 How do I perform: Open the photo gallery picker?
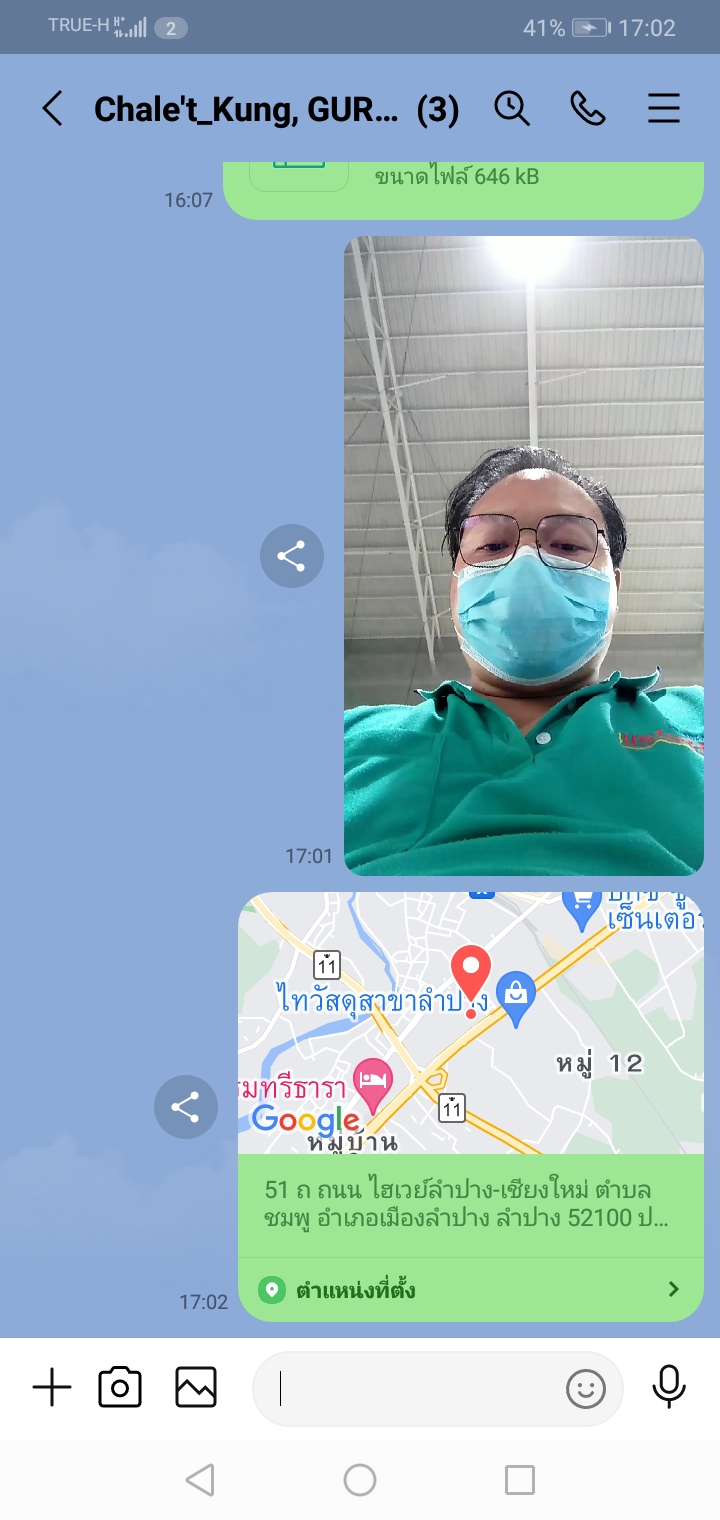196,1388
